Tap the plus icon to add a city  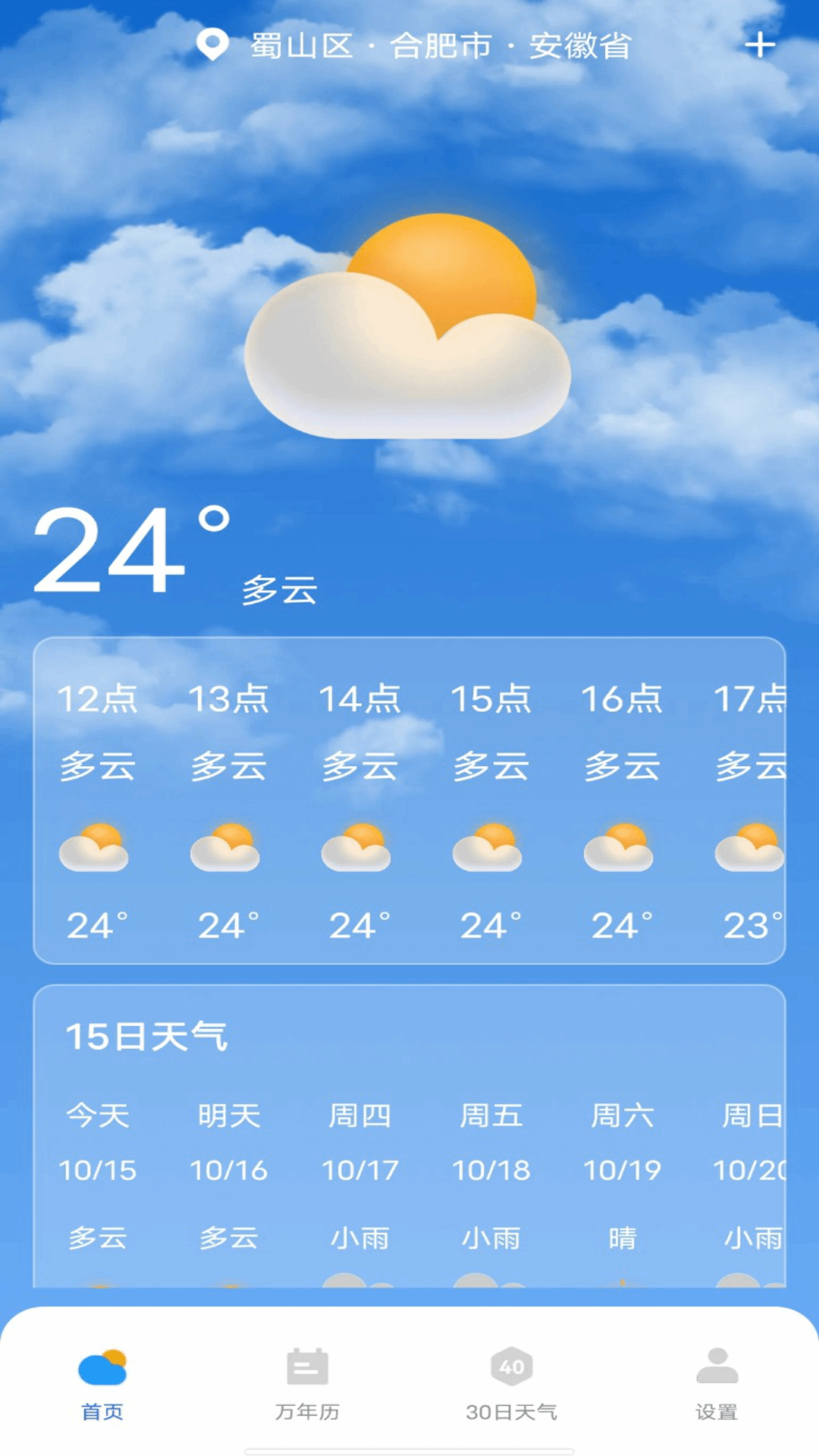[759, 45]
